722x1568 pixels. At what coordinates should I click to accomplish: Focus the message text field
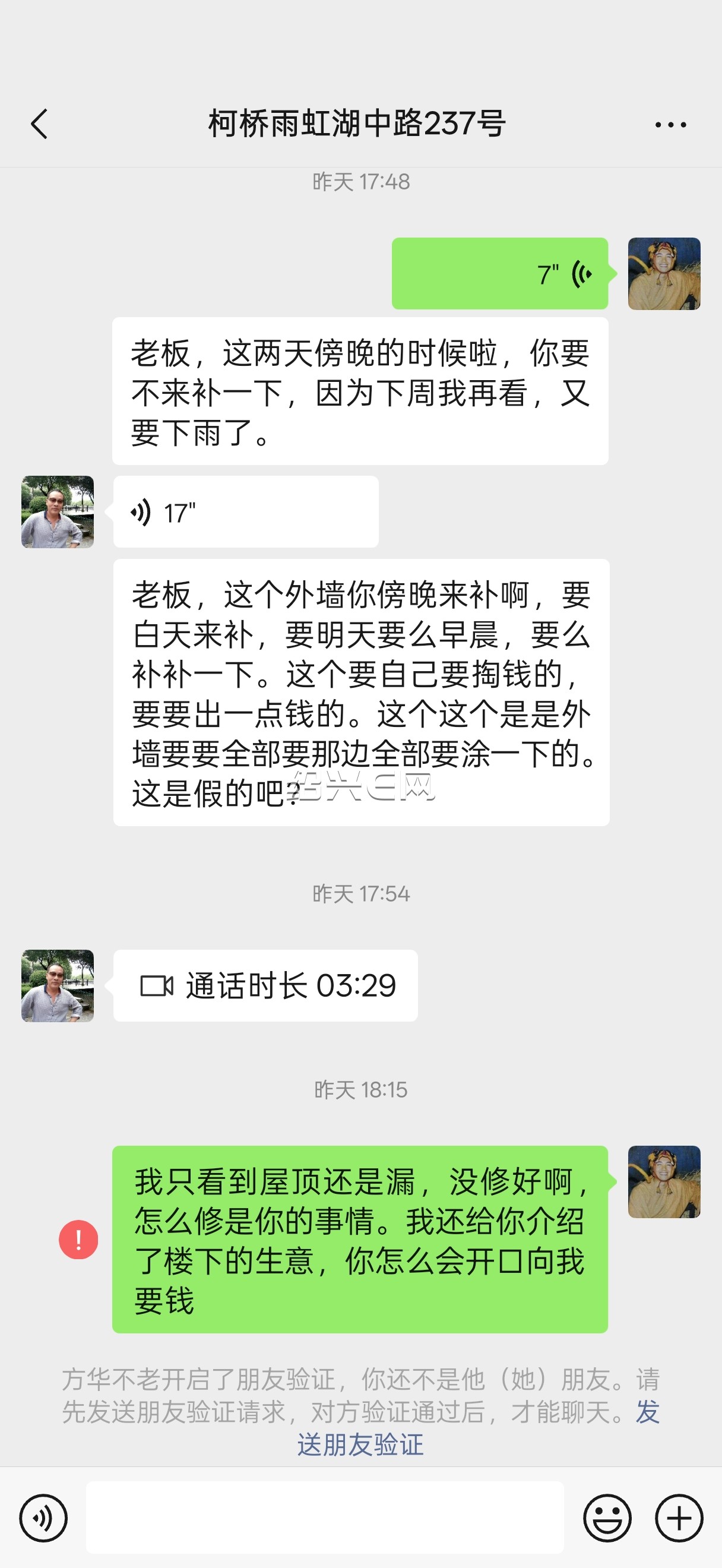[x=325, y=1517]
